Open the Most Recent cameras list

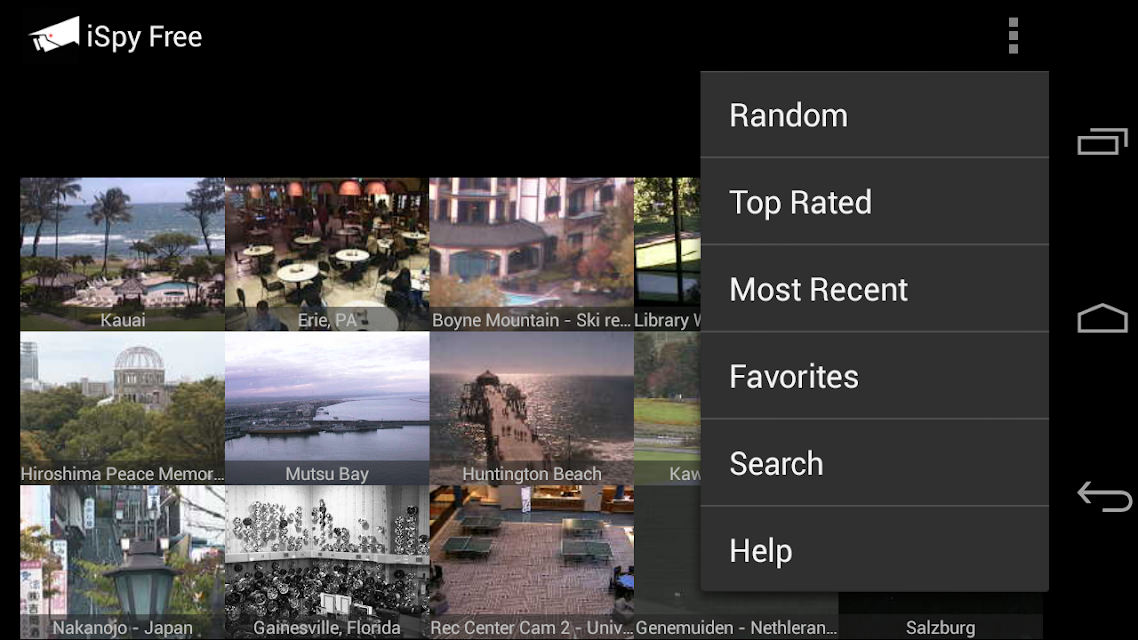875,289
